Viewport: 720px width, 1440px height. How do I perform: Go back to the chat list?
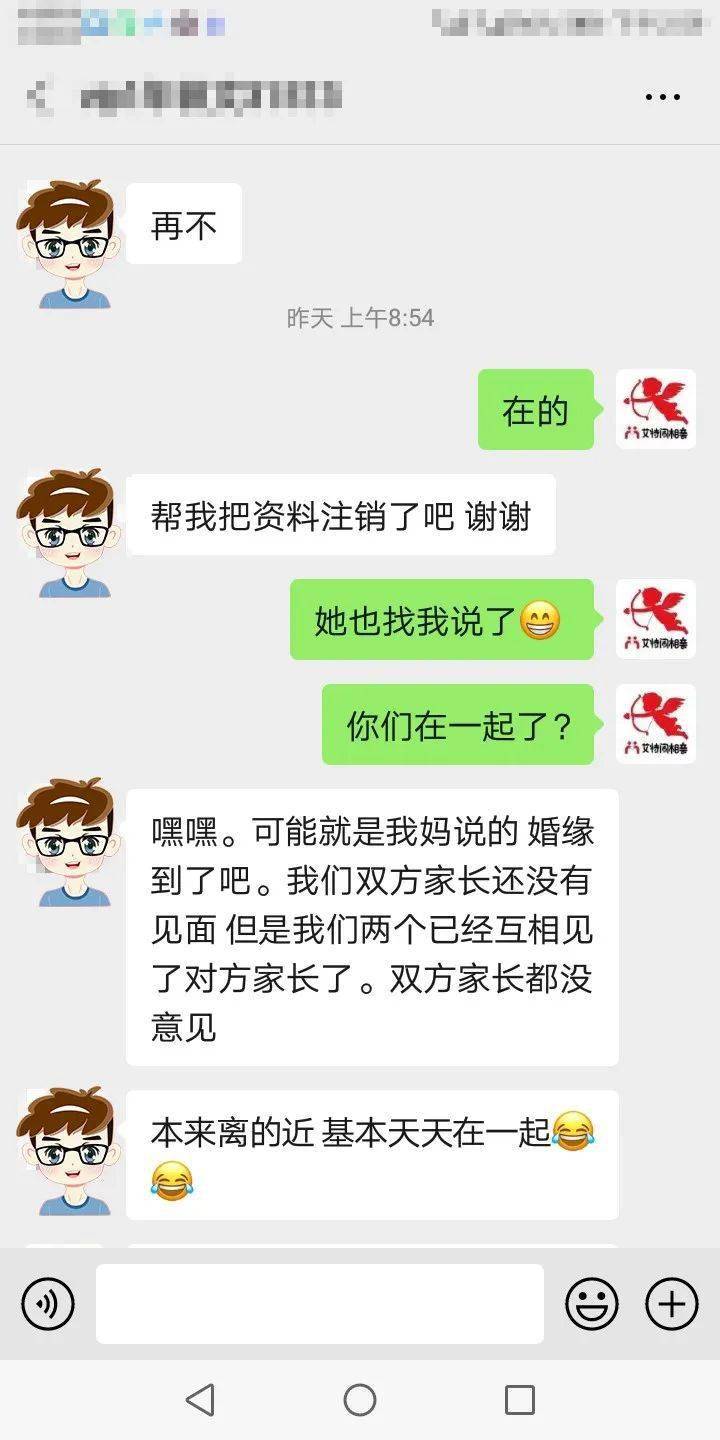39,97
